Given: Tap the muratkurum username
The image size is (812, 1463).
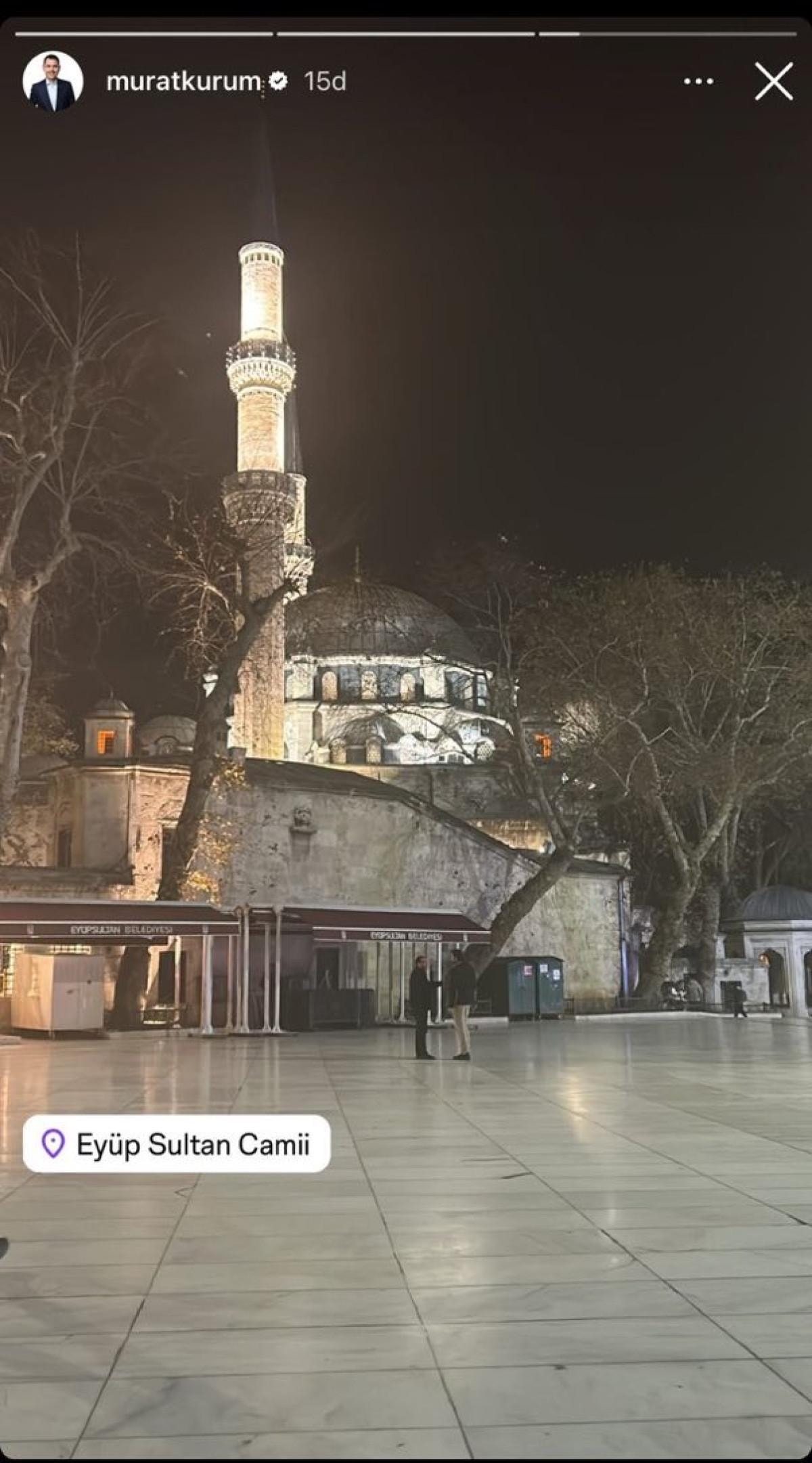Looking at the screenshot, I should point(183,81).
